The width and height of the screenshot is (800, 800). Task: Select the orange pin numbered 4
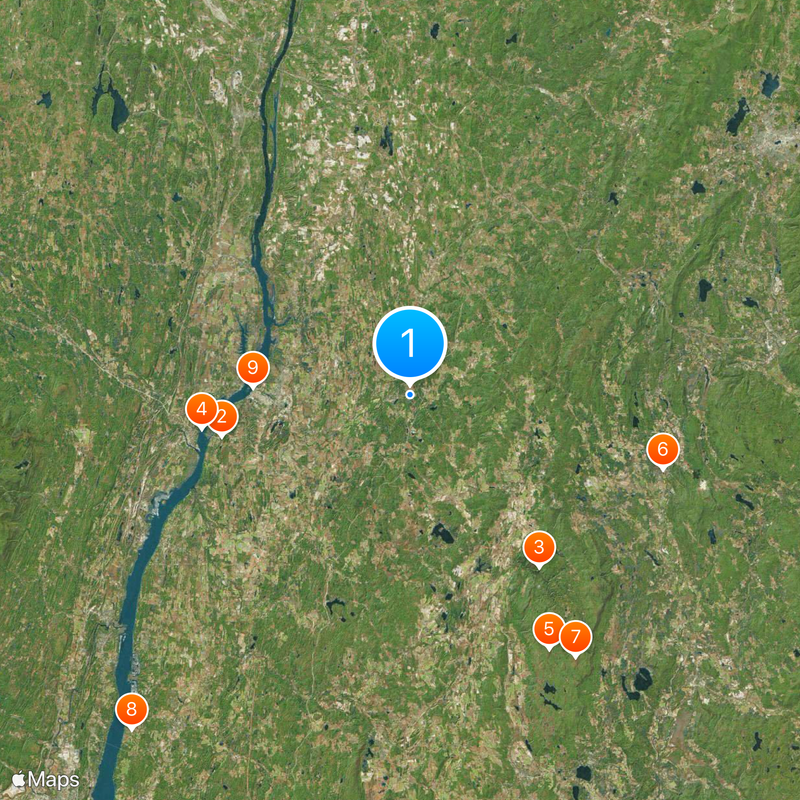201,409
